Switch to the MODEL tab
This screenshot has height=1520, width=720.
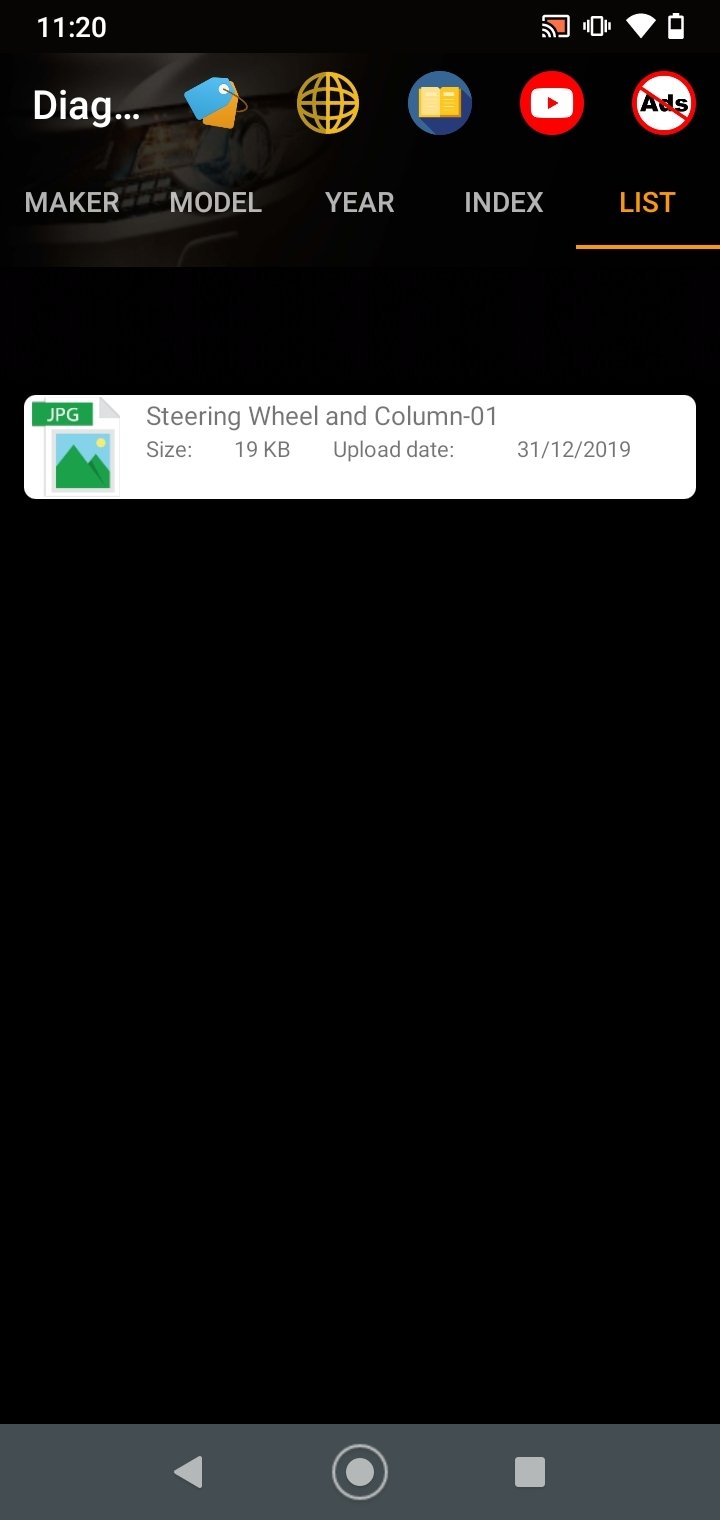216,203
